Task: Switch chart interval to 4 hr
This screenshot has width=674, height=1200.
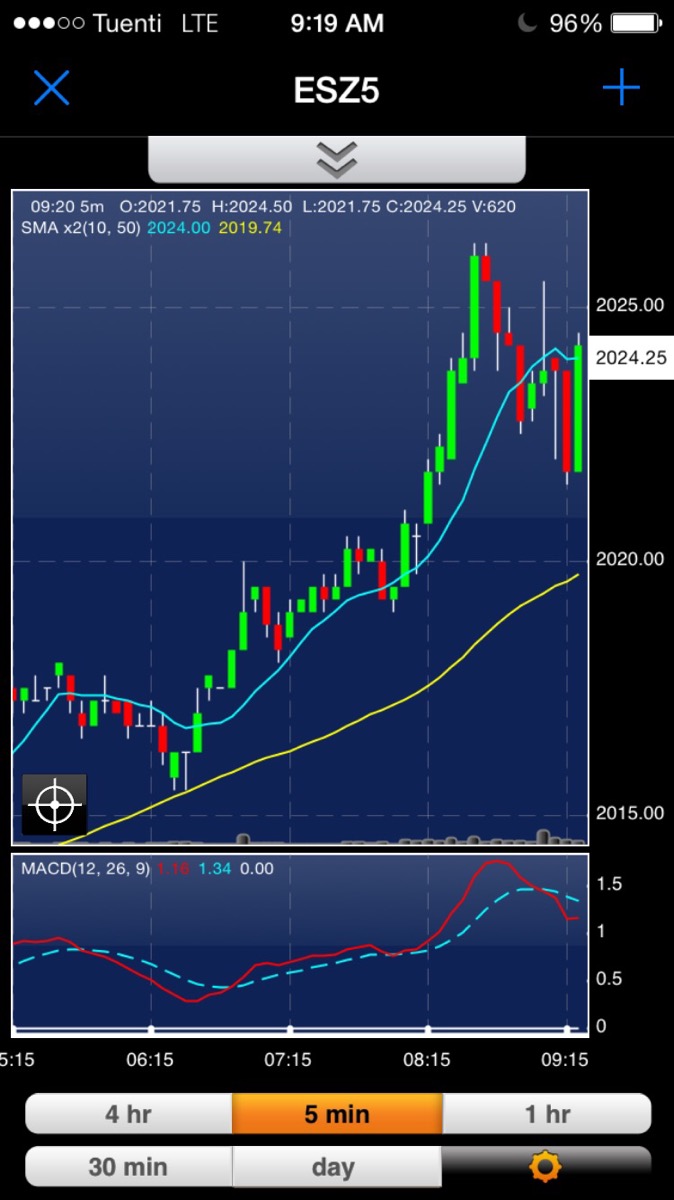Action: pos(128,1114)
